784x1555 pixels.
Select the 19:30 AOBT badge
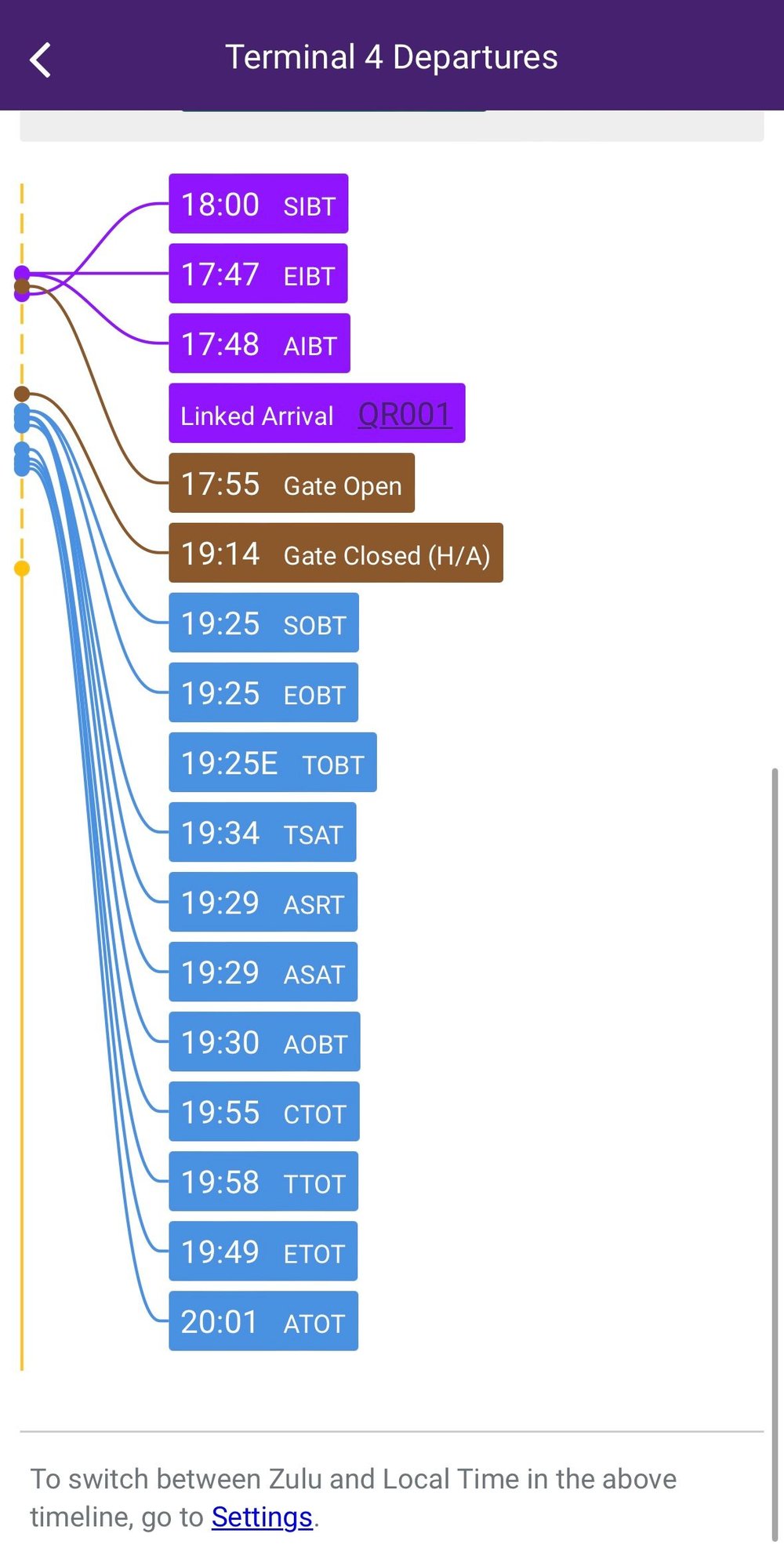click(x=263, y=1041)
